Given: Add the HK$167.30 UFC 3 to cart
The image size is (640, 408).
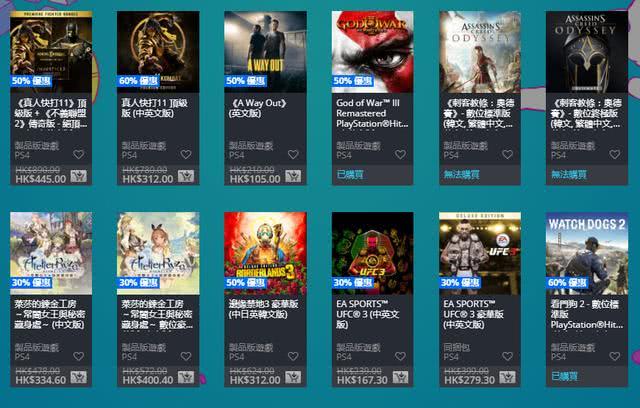Looking at the screenshot, I should 400,376.
